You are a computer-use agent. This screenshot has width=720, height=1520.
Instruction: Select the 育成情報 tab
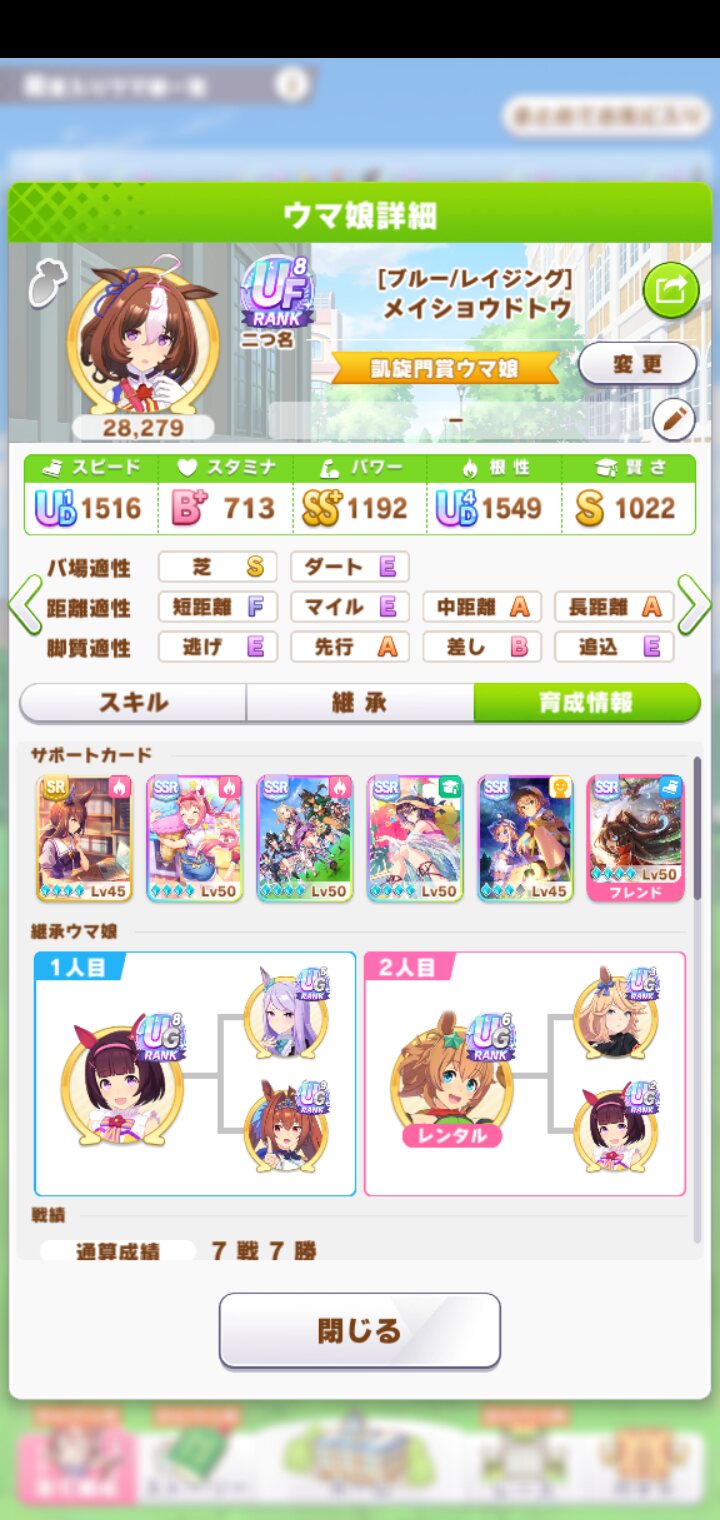587,702
